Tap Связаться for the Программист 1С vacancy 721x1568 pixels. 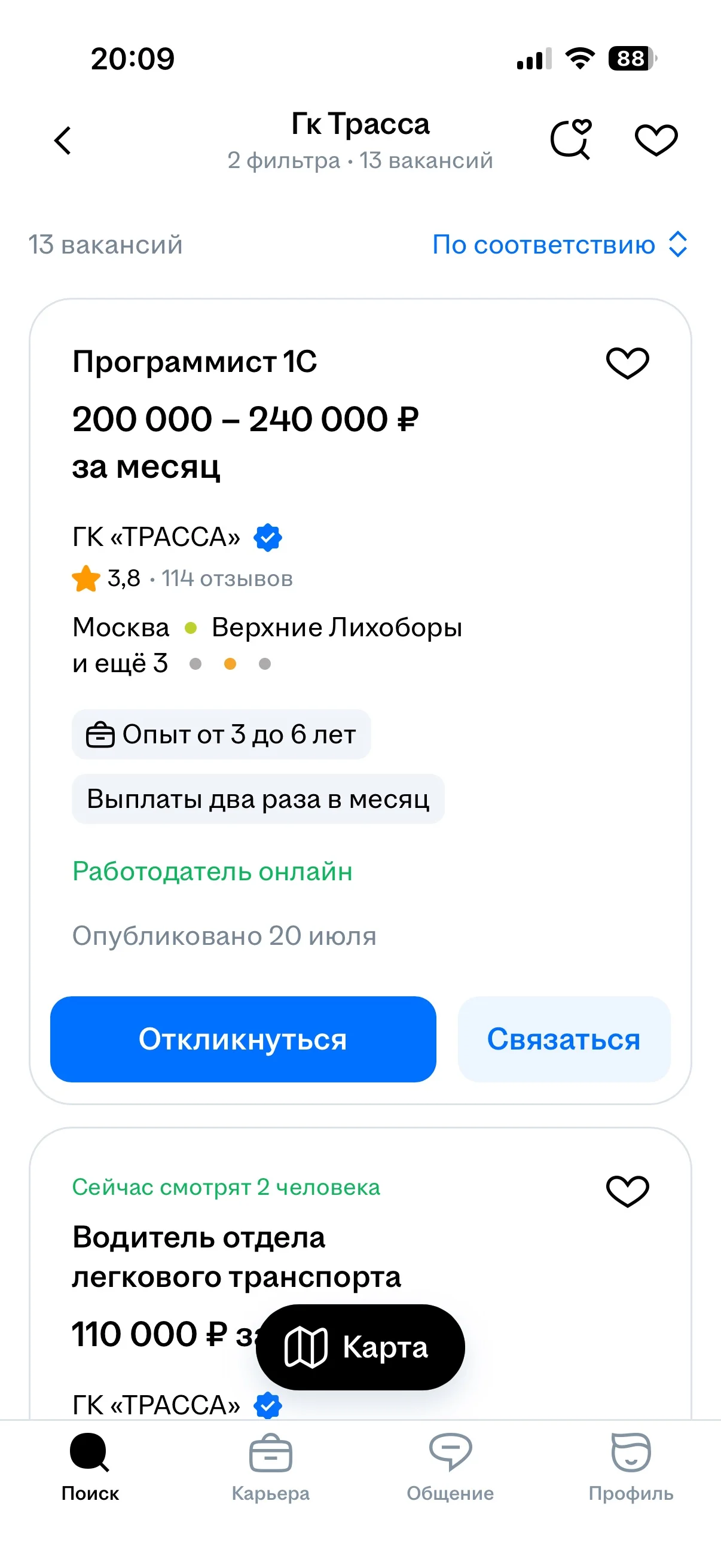[563, 1038]
